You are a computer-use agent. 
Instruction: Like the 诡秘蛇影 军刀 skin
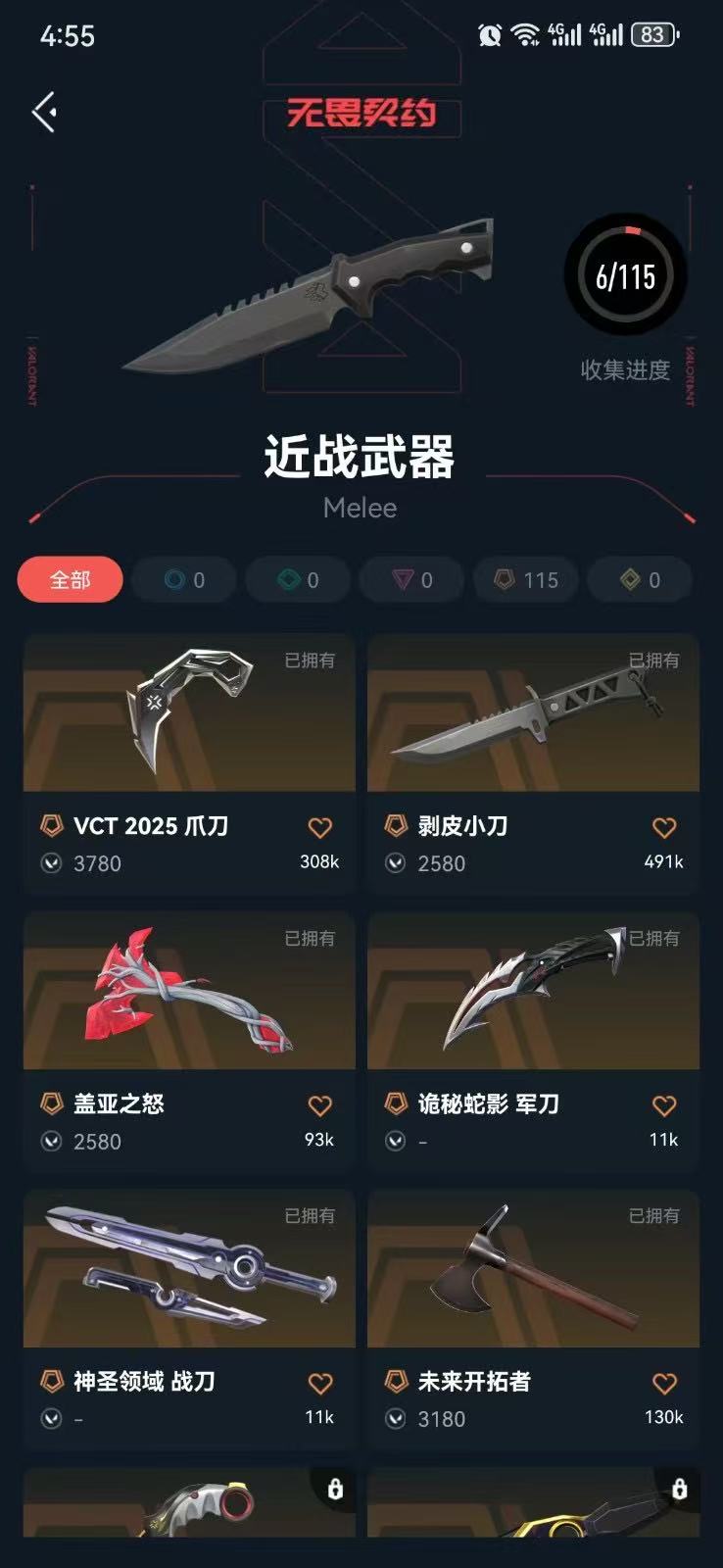664,1106
